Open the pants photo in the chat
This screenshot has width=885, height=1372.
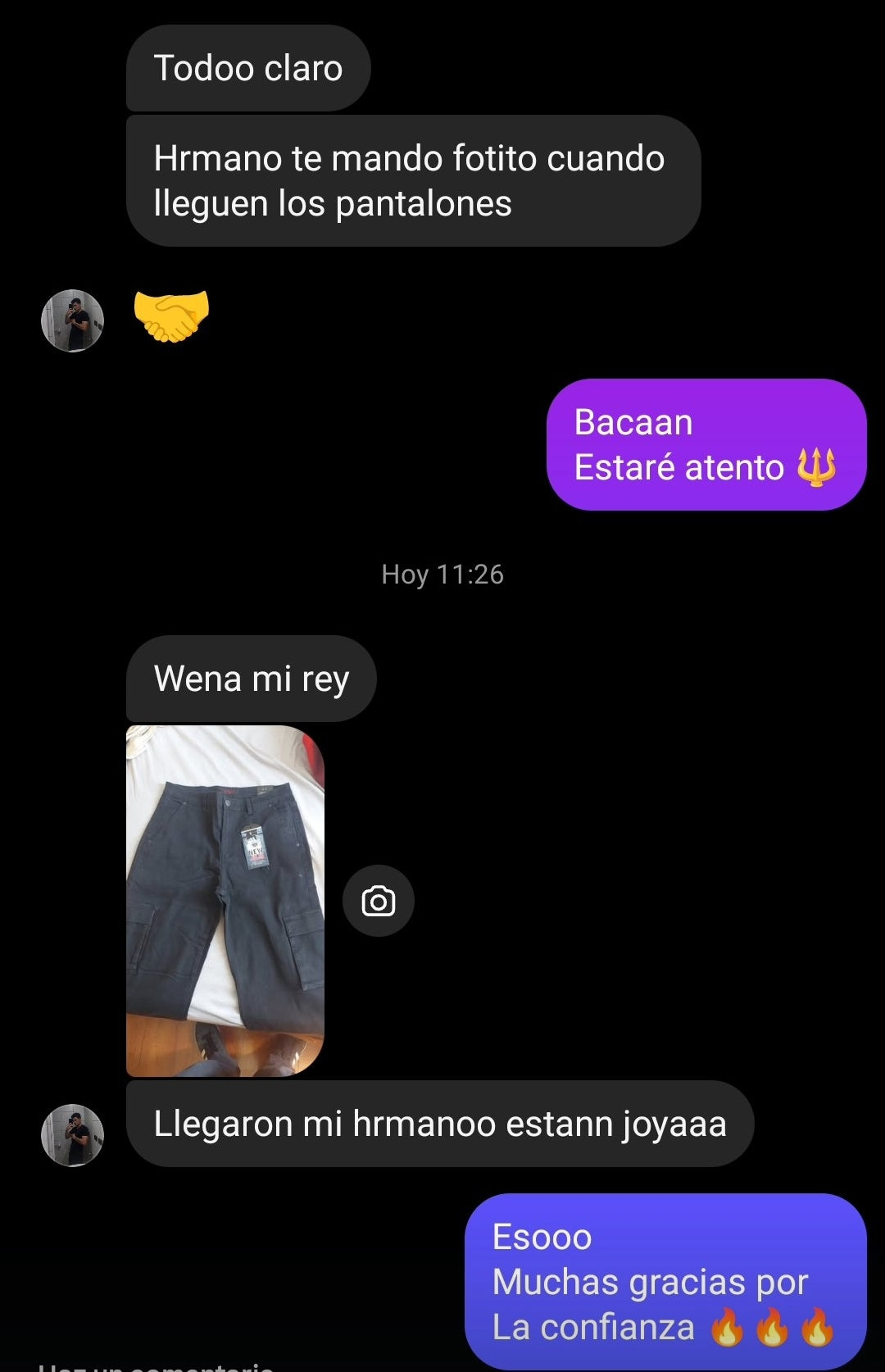[225, 900]
